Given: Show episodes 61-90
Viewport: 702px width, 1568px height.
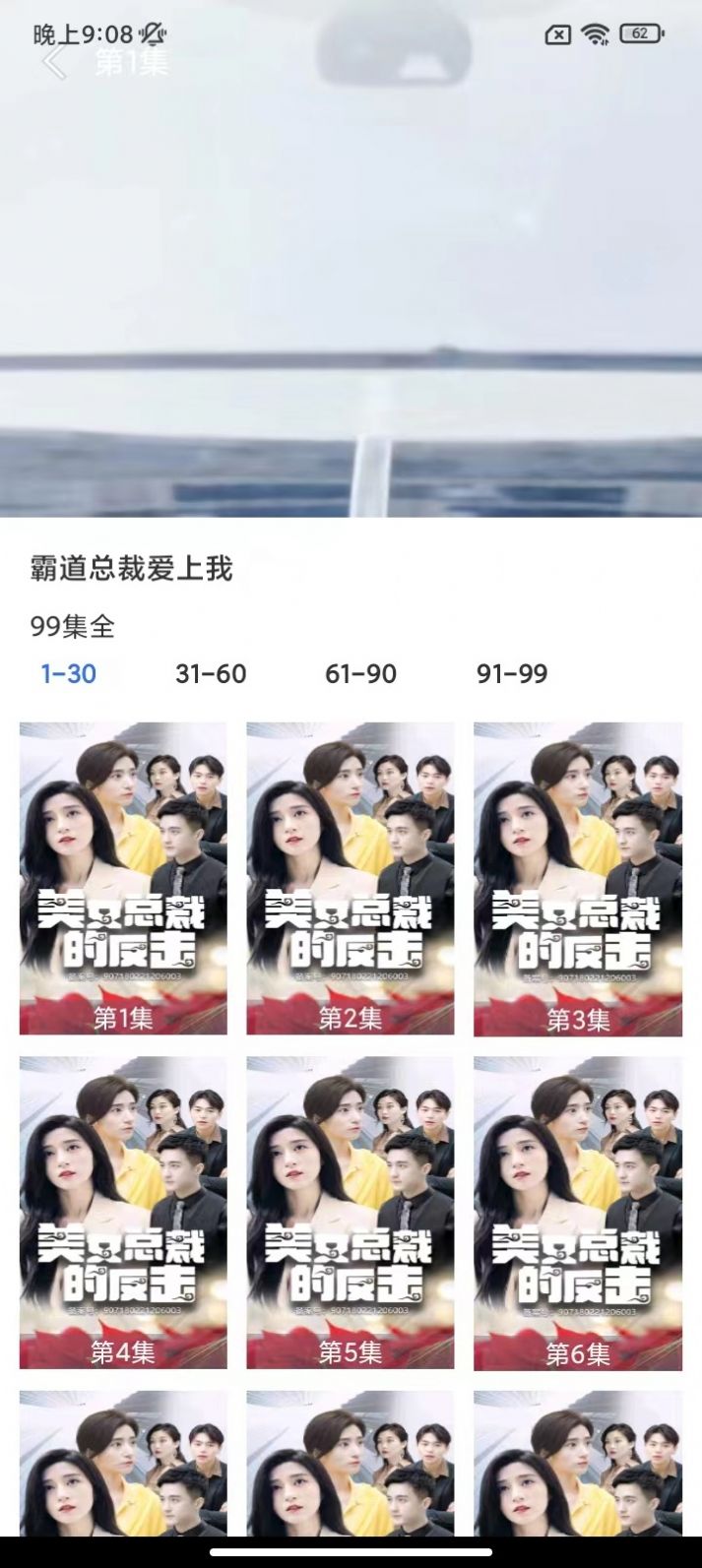Looking at the screenshot, I should pos(360,674).
